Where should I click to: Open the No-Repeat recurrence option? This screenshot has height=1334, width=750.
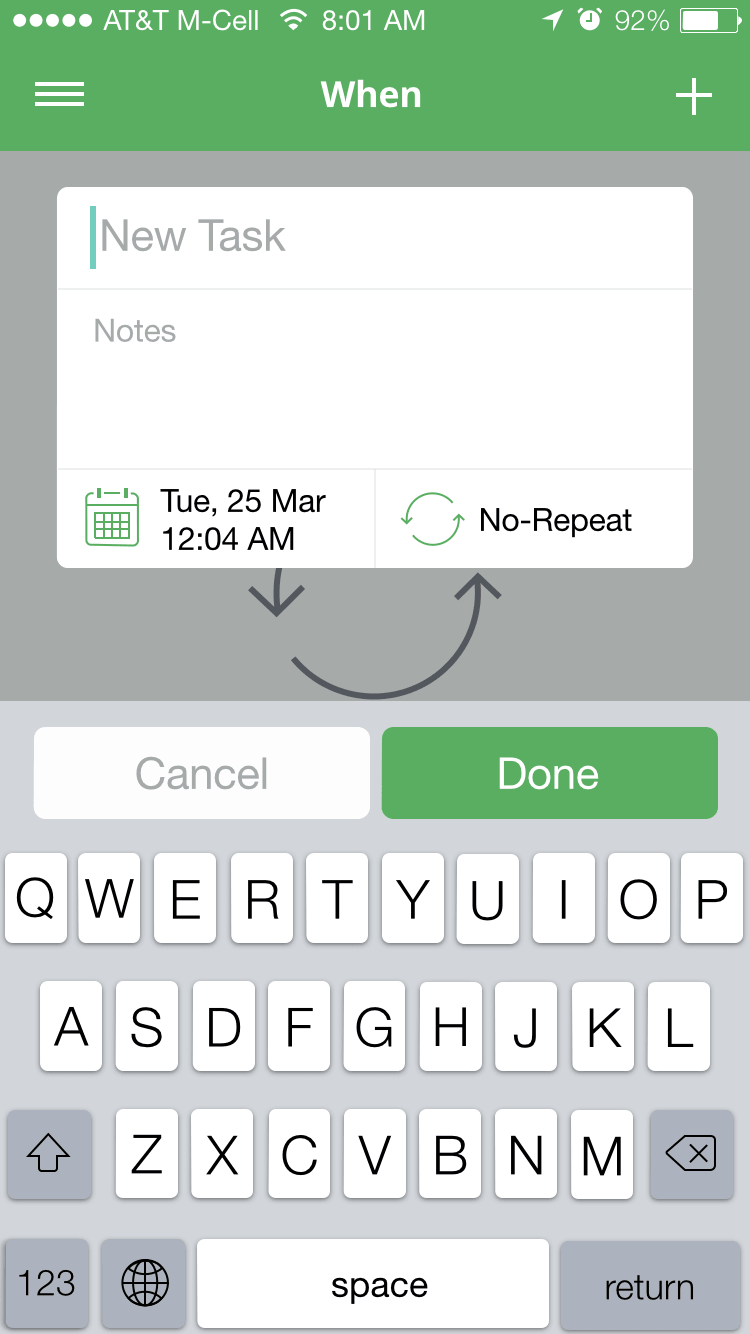click(x=534, y=519)
